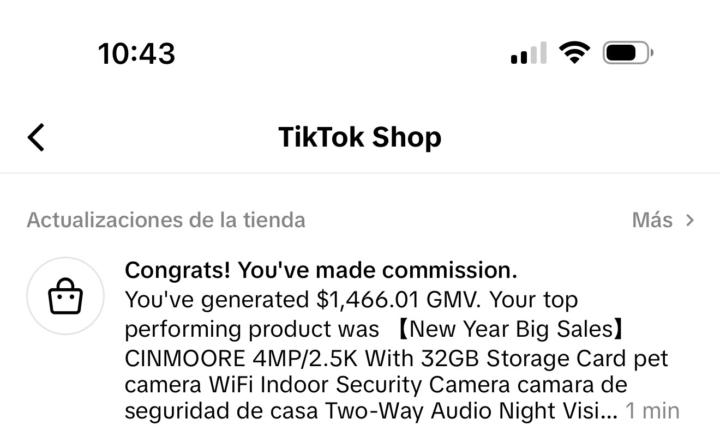Open Más store updates link
Screen dimensions: 720x443
pos(662,220)
